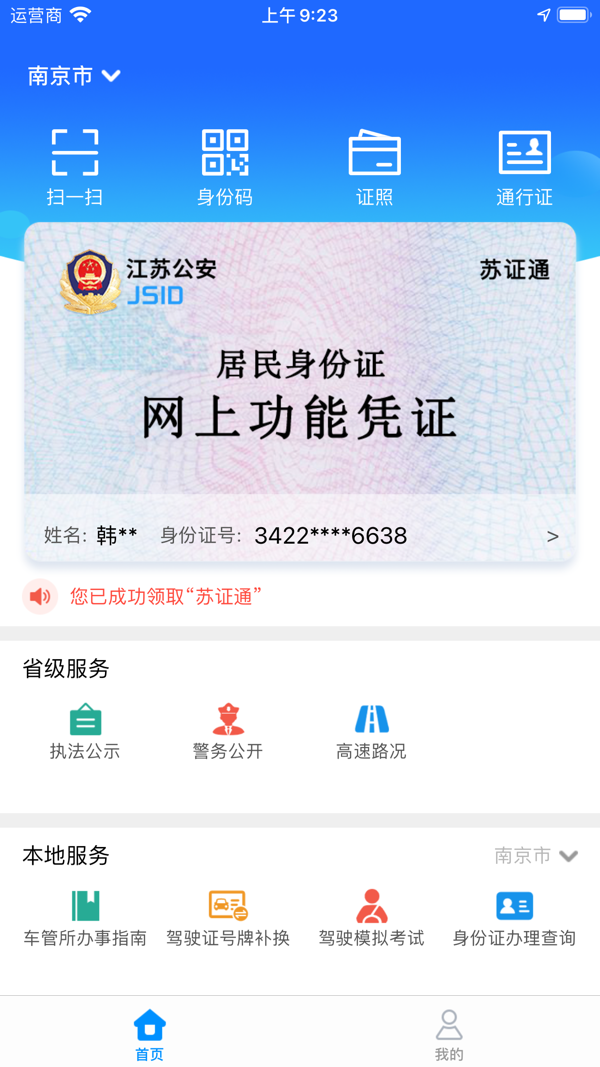Open 执法公示 service
Viewport: 600px width, 1067px height.
coord(85,731)
